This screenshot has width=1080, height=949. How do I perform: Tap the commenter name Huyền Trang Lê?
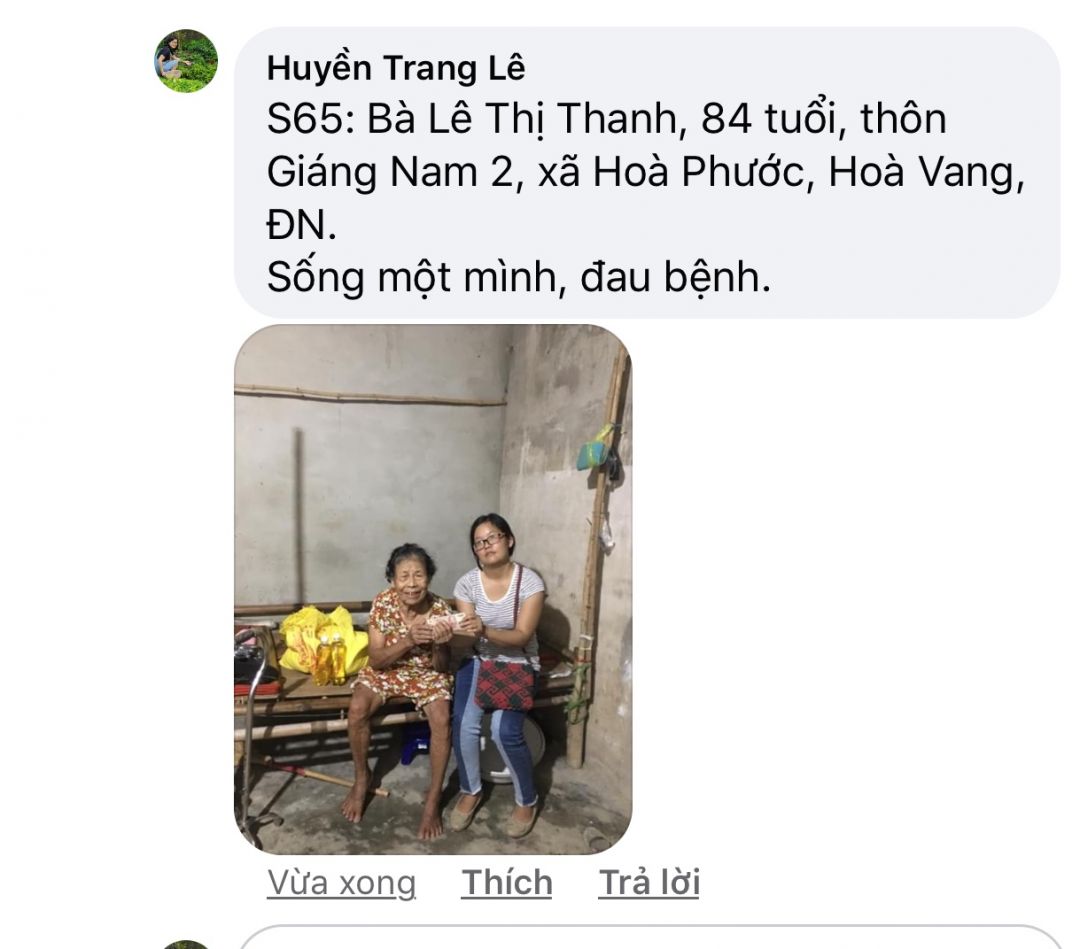(395, 68)
